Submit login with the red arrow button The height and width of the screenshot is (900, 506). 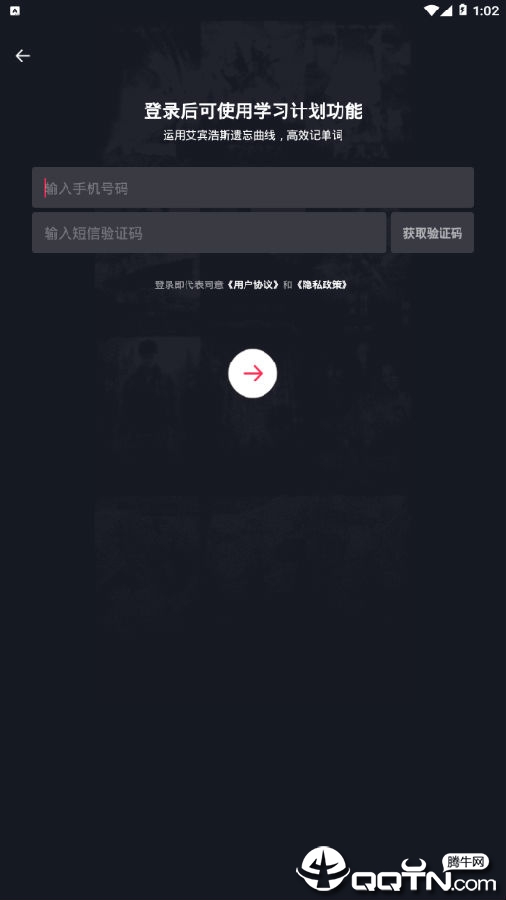pyautogui.click(x=253, y=374)
